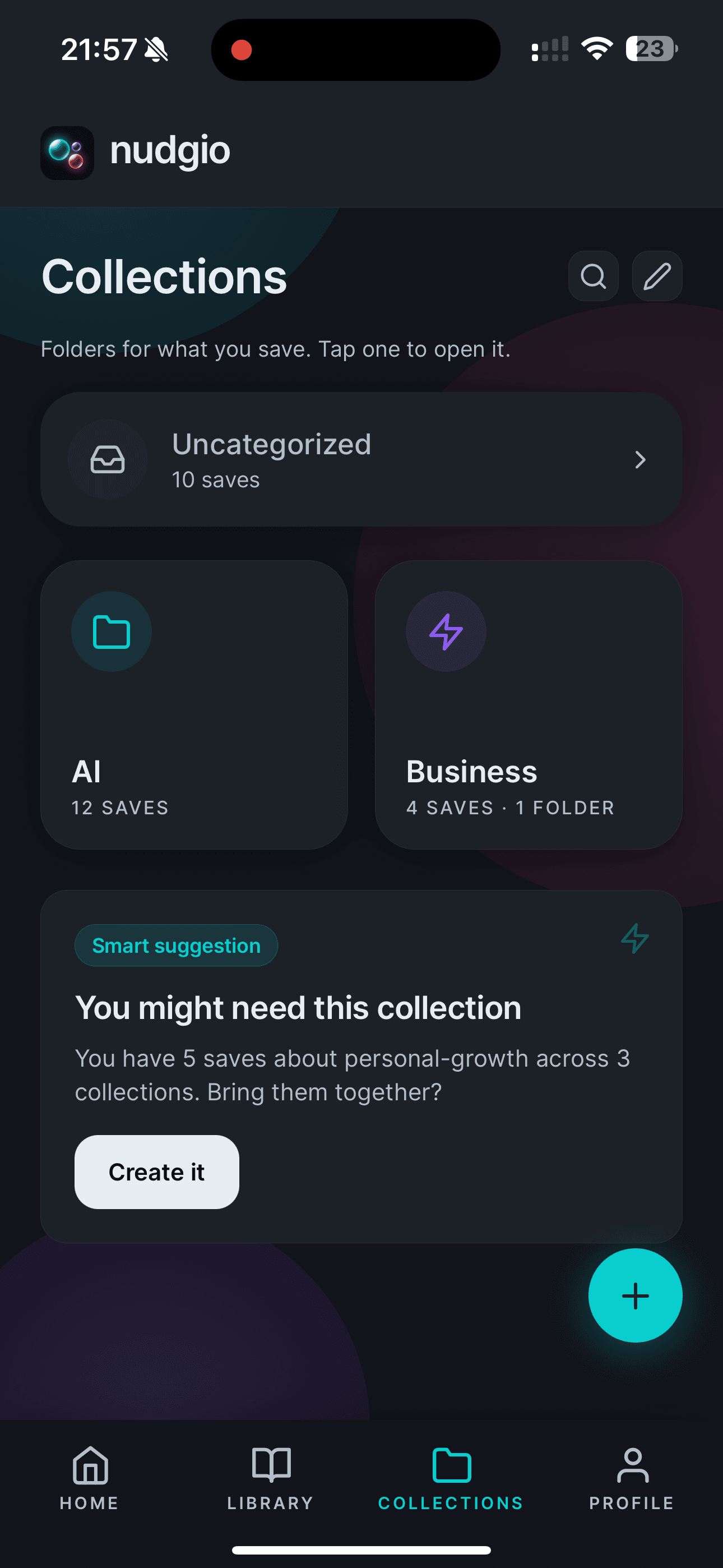Select the Smart suggestion badge
This screenshot has width=723, height=1568.
coord(175,945)
